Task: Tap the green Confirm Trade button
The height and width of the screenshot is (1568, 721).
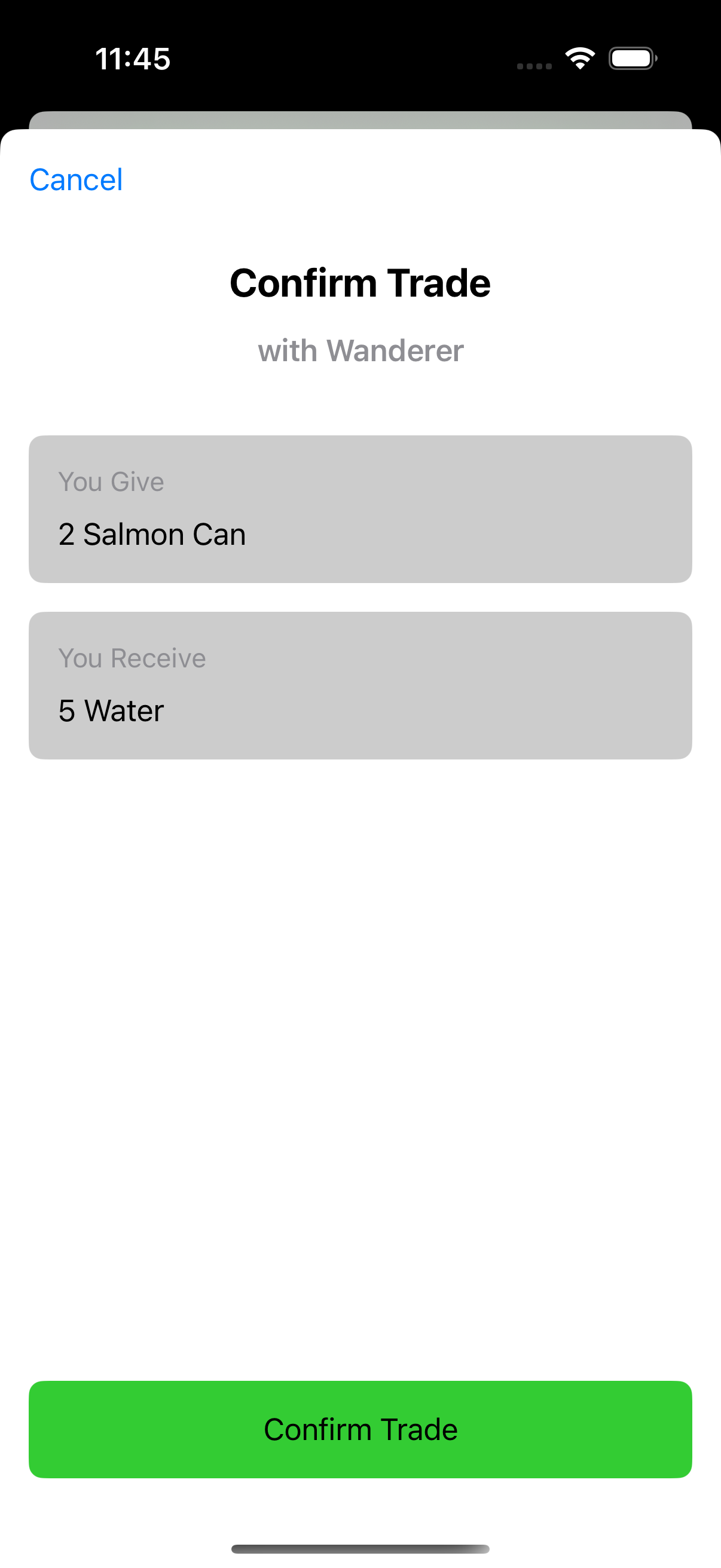Action: pos(360,1429)
